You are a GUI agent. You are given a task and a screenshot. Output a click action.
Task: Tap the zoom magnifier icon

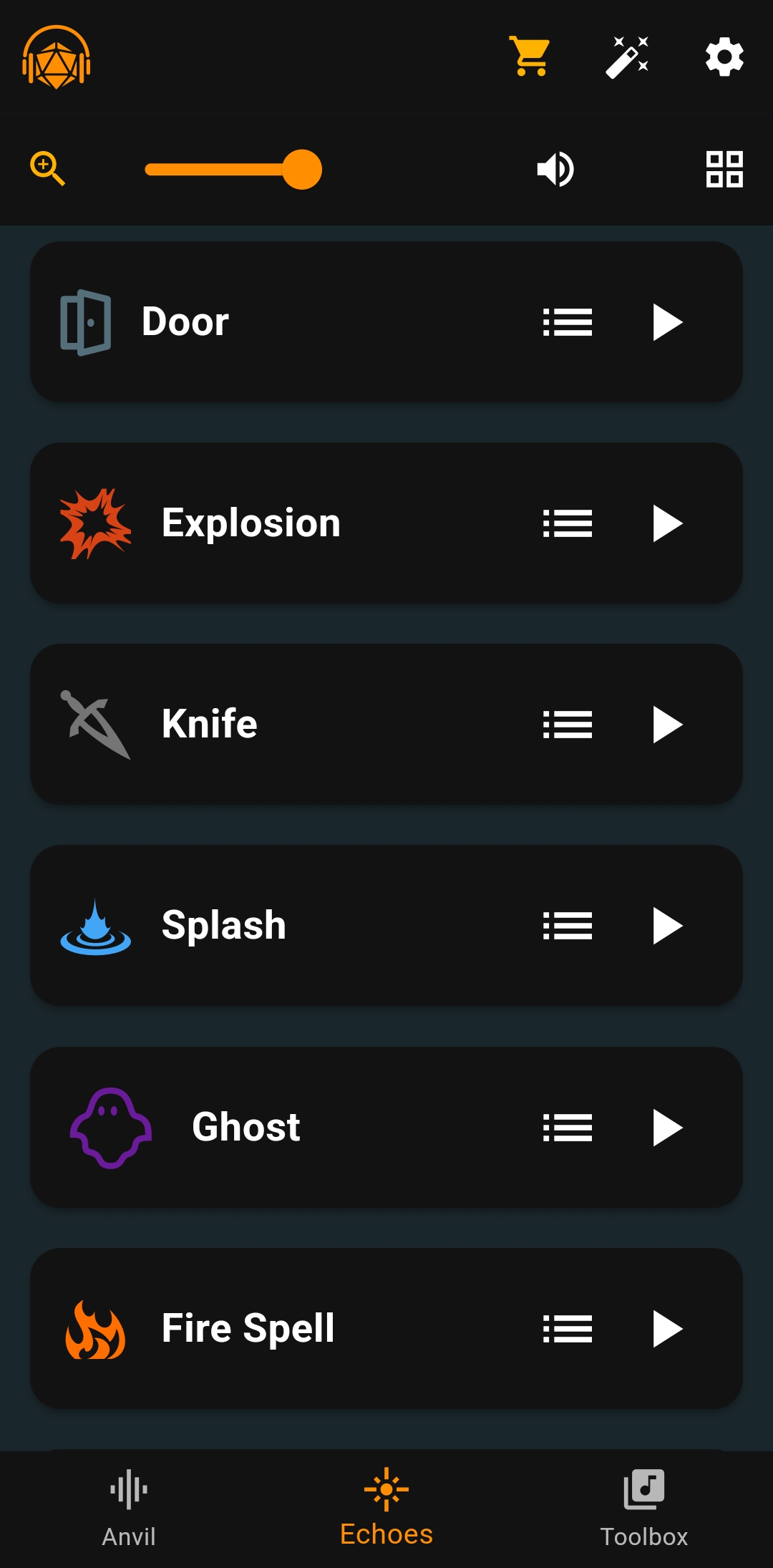(x=48, y=169)
